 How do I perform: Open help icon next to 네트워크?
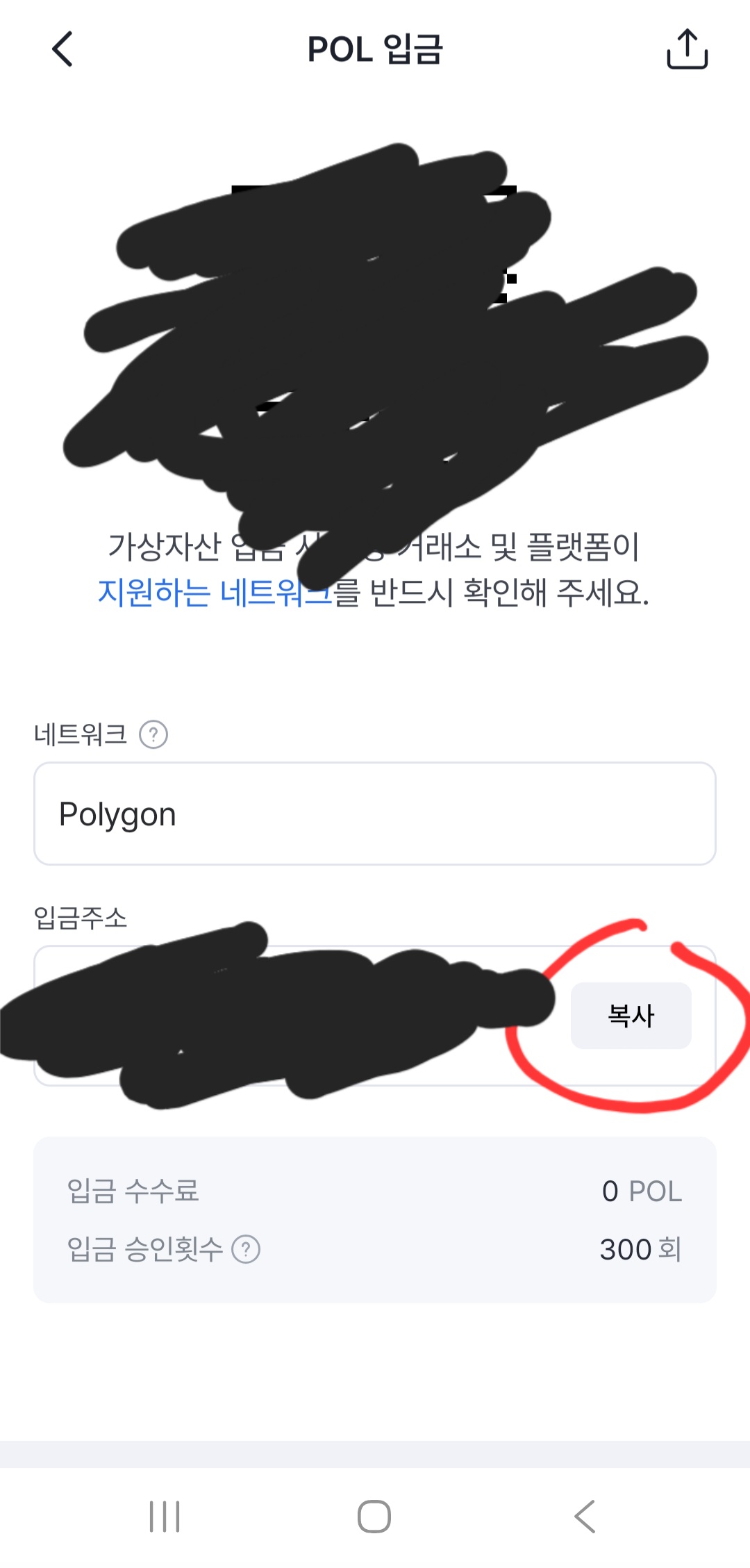coord(153,734)
